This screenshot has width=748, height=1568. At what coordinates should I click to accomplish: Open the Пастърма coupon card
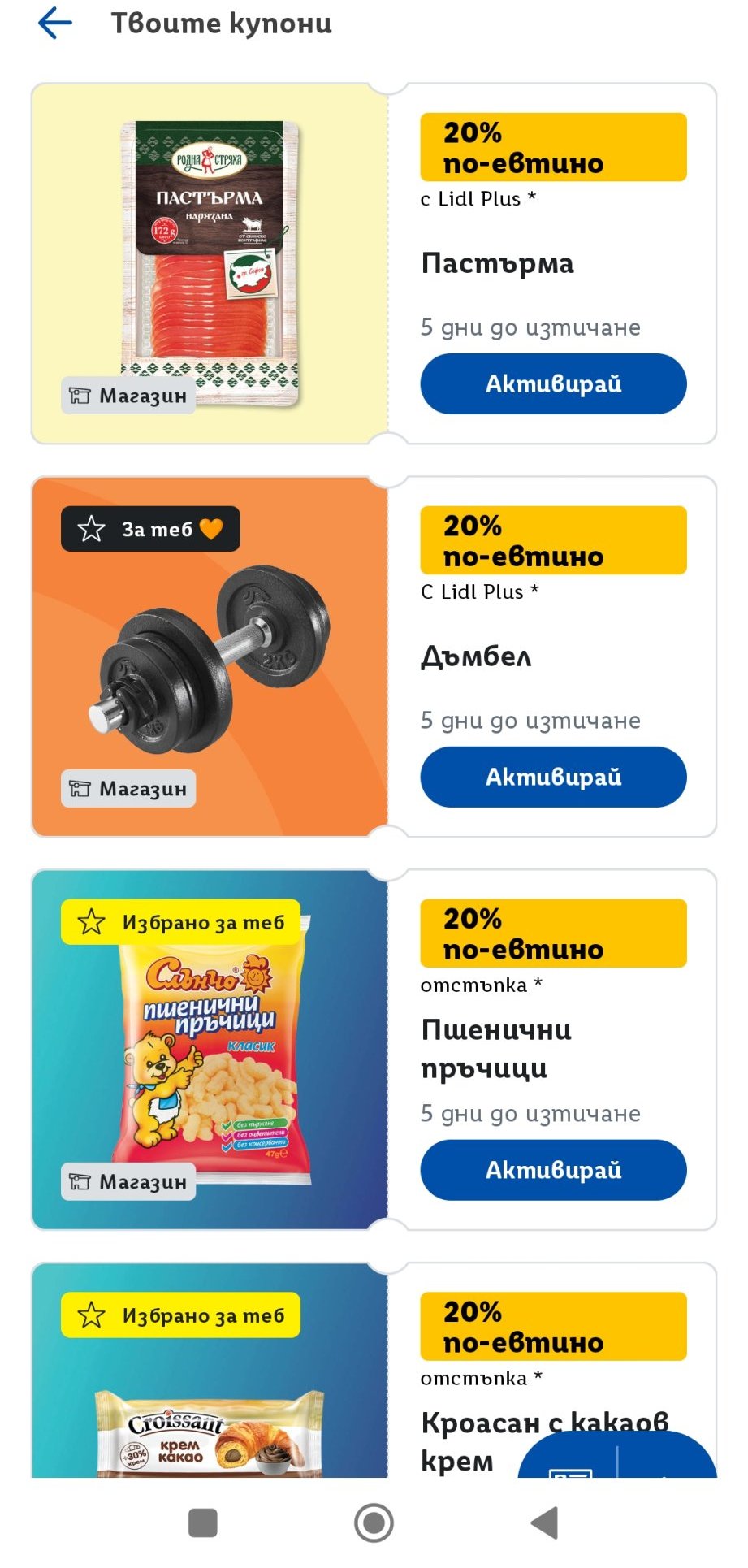tap(210, 263)
